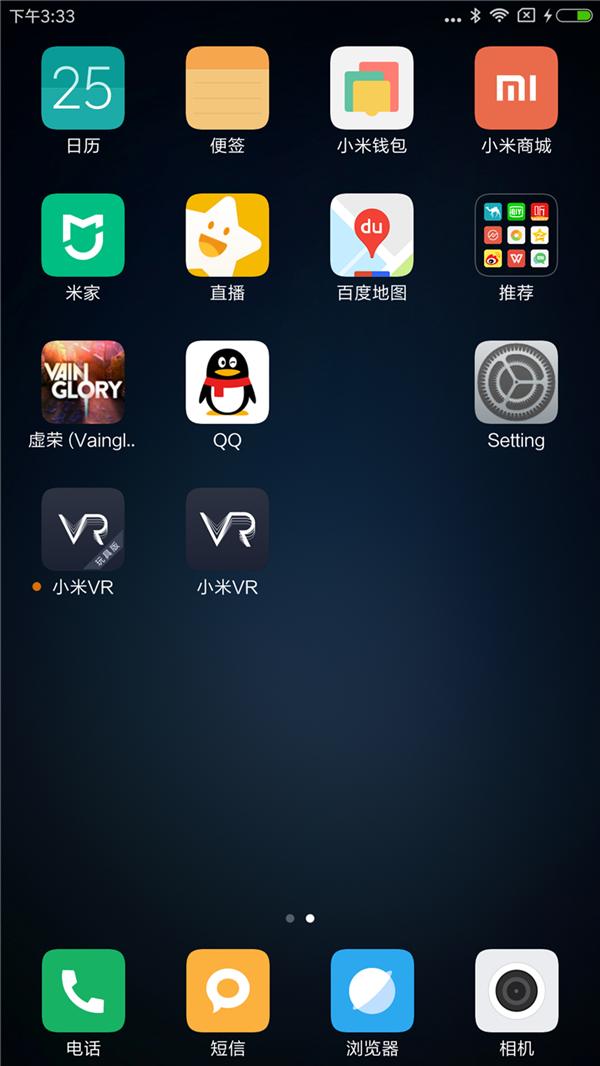Open the QQ app
Screen dimensions: 600x1066
point(227,382)
